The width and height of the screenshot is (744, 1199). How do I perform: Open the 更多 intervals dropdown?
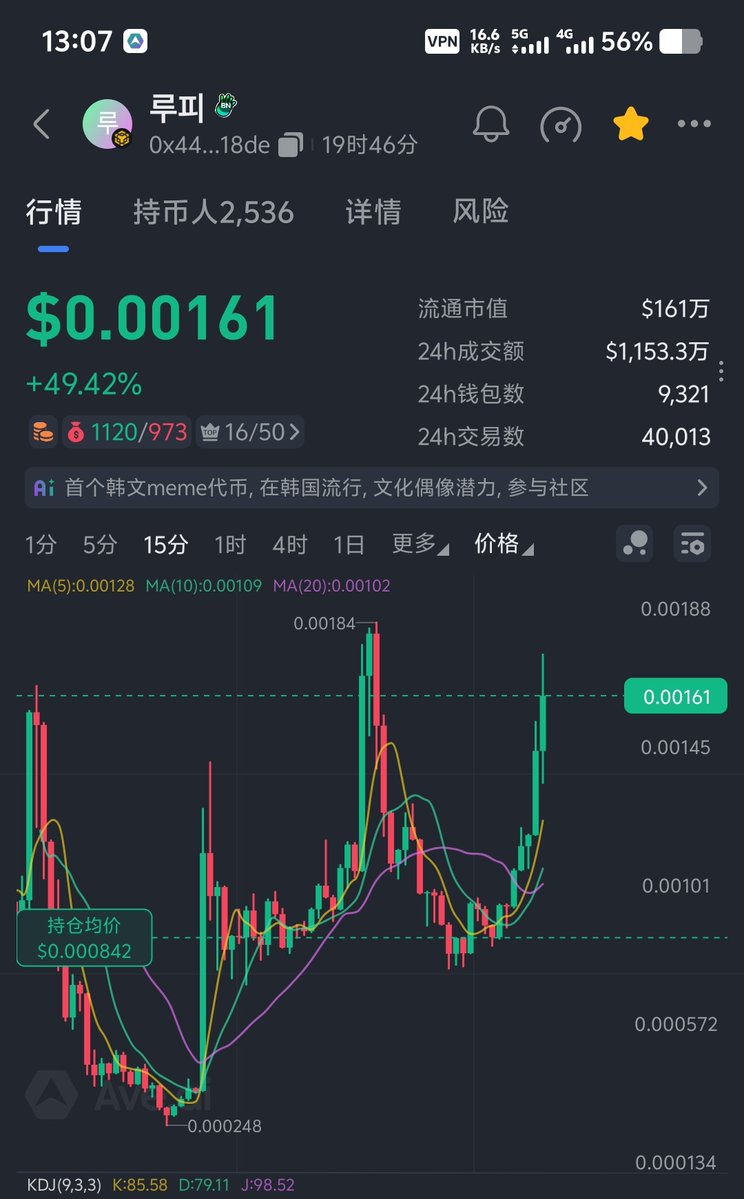[420, 544]
